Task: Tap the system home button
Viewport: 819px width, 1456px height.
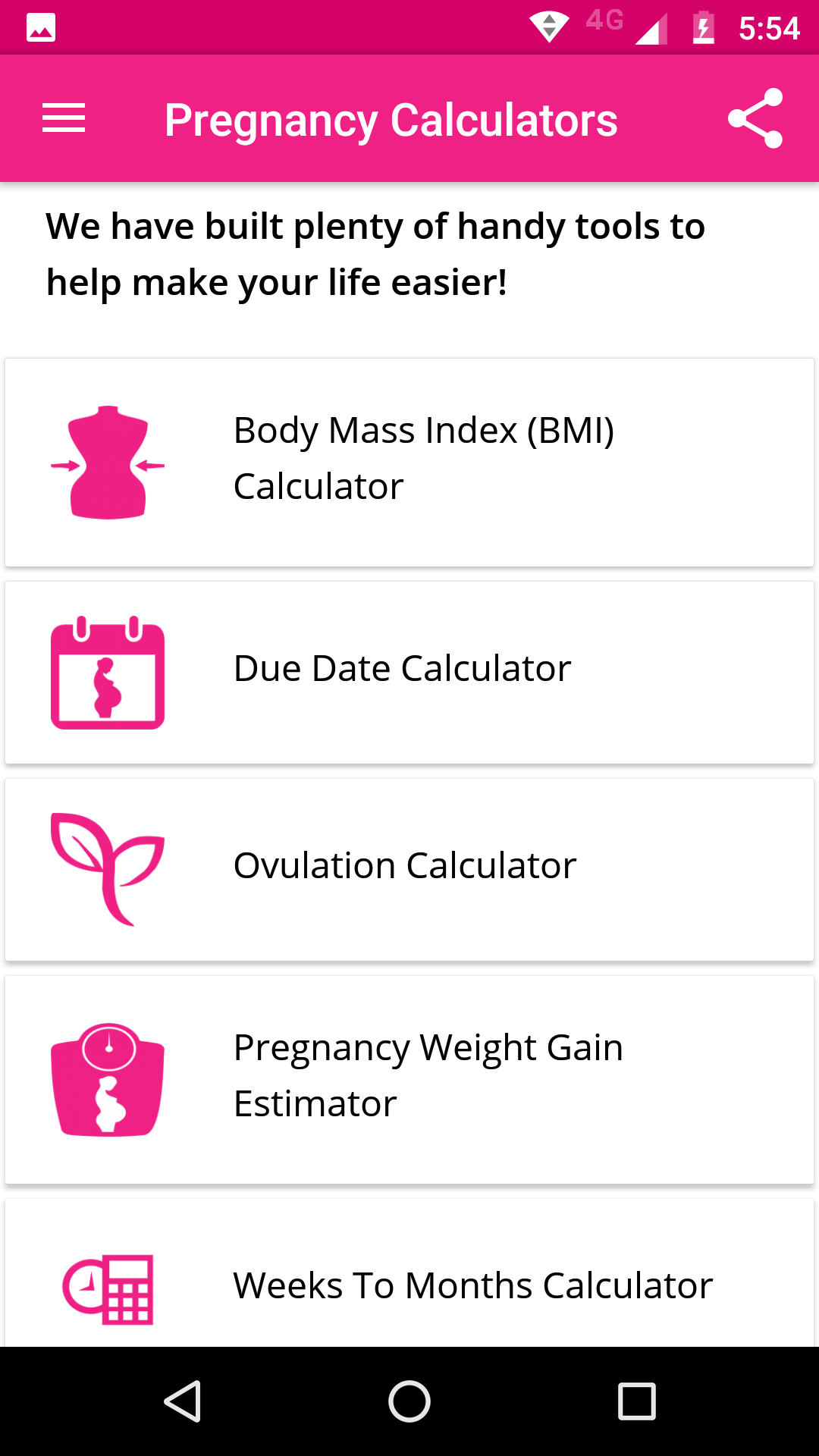Action: tap(409, 1401)
